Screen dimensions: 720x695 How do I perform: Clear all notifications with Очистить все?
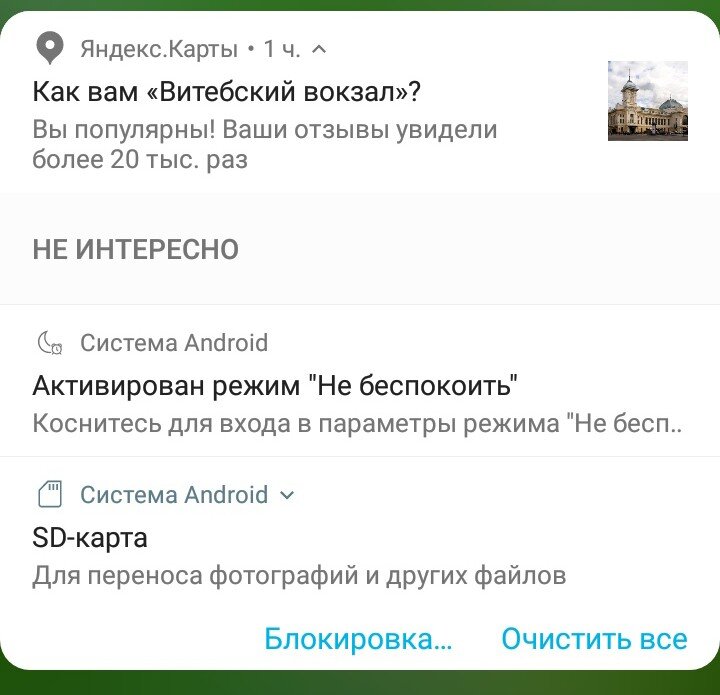594,639
